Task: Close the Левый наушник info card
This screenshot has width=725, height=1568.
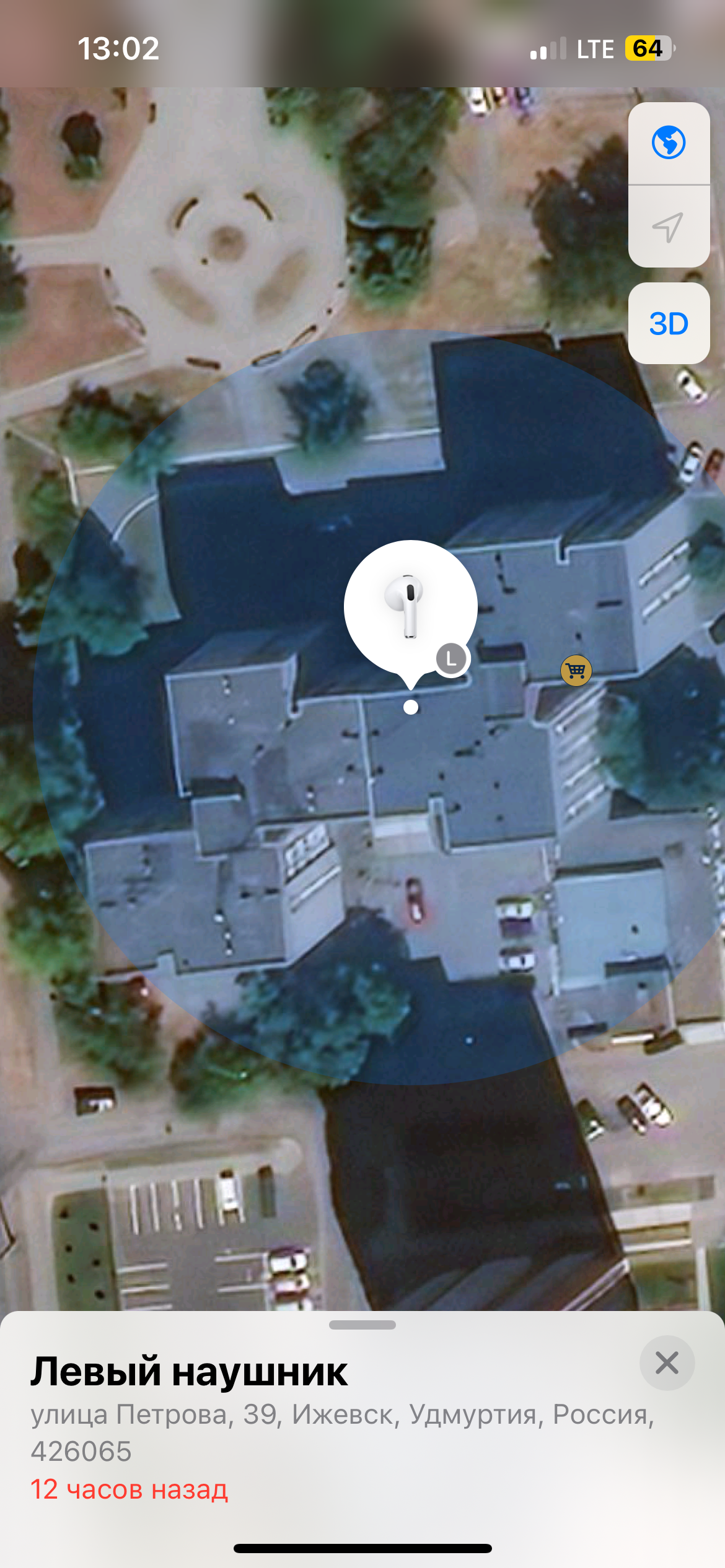Action: coord(667,1363)
